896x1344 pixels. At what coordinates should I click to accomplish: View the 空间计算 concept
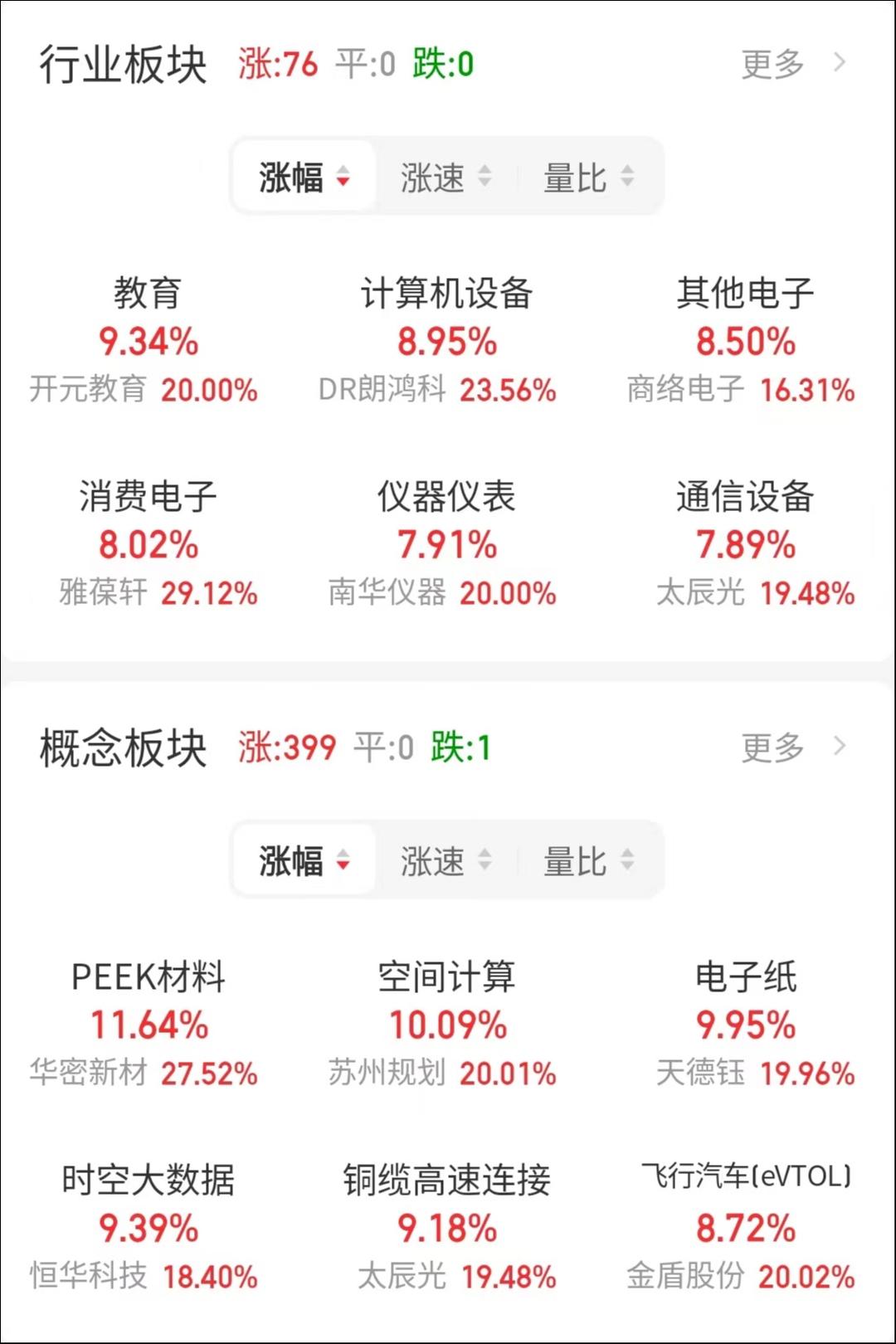(x=447, y=1024)
